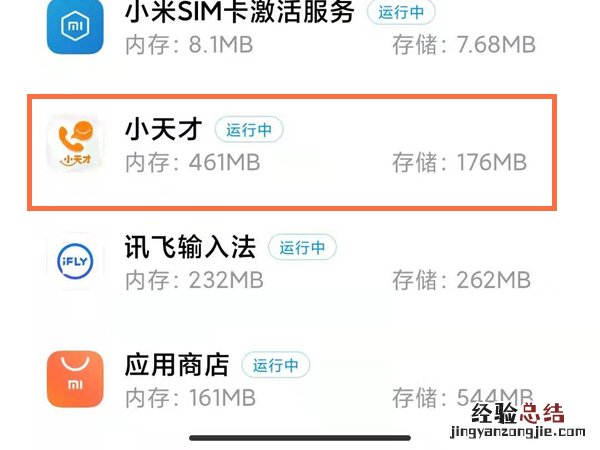The width and height of the screenshot is (600, 450).
Task: Open the 讯飞输入法 app details
Action: pyautogui.click(x=300, y=262)
